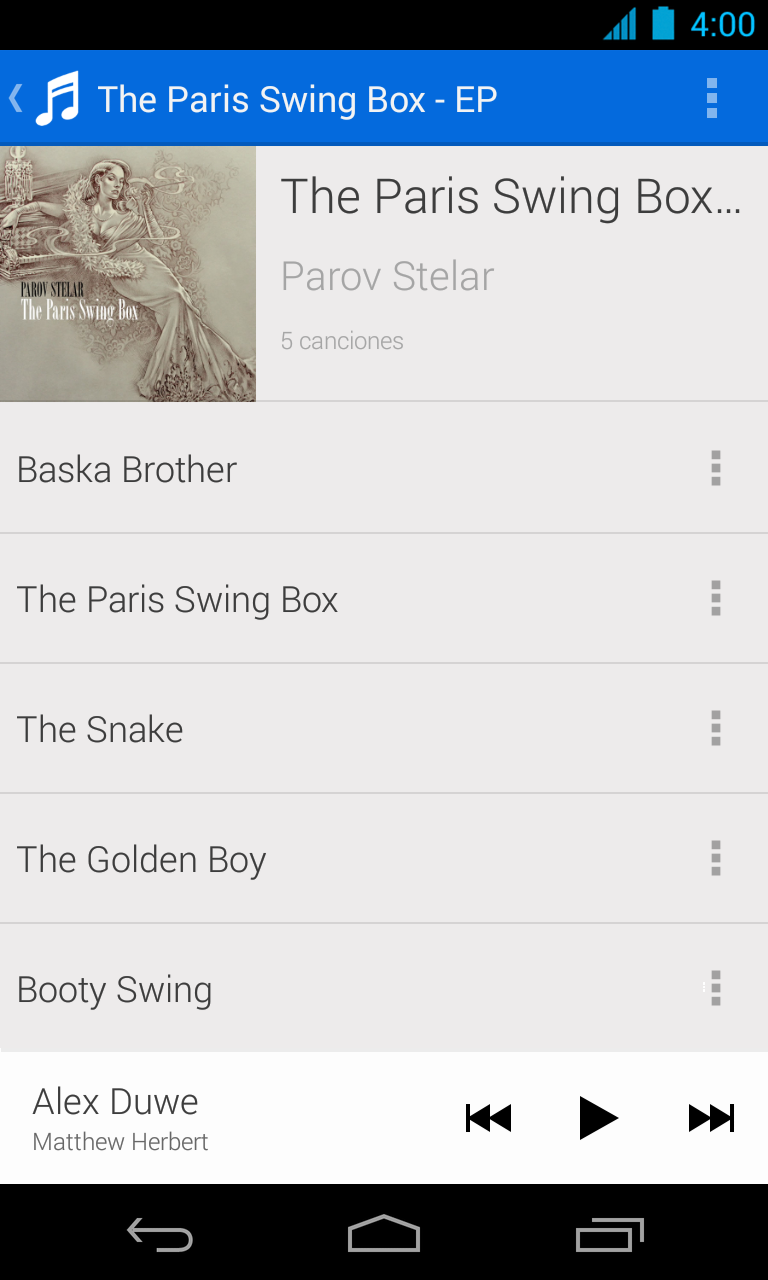Open options for The Golden Boy

click(x=715, y=858)
